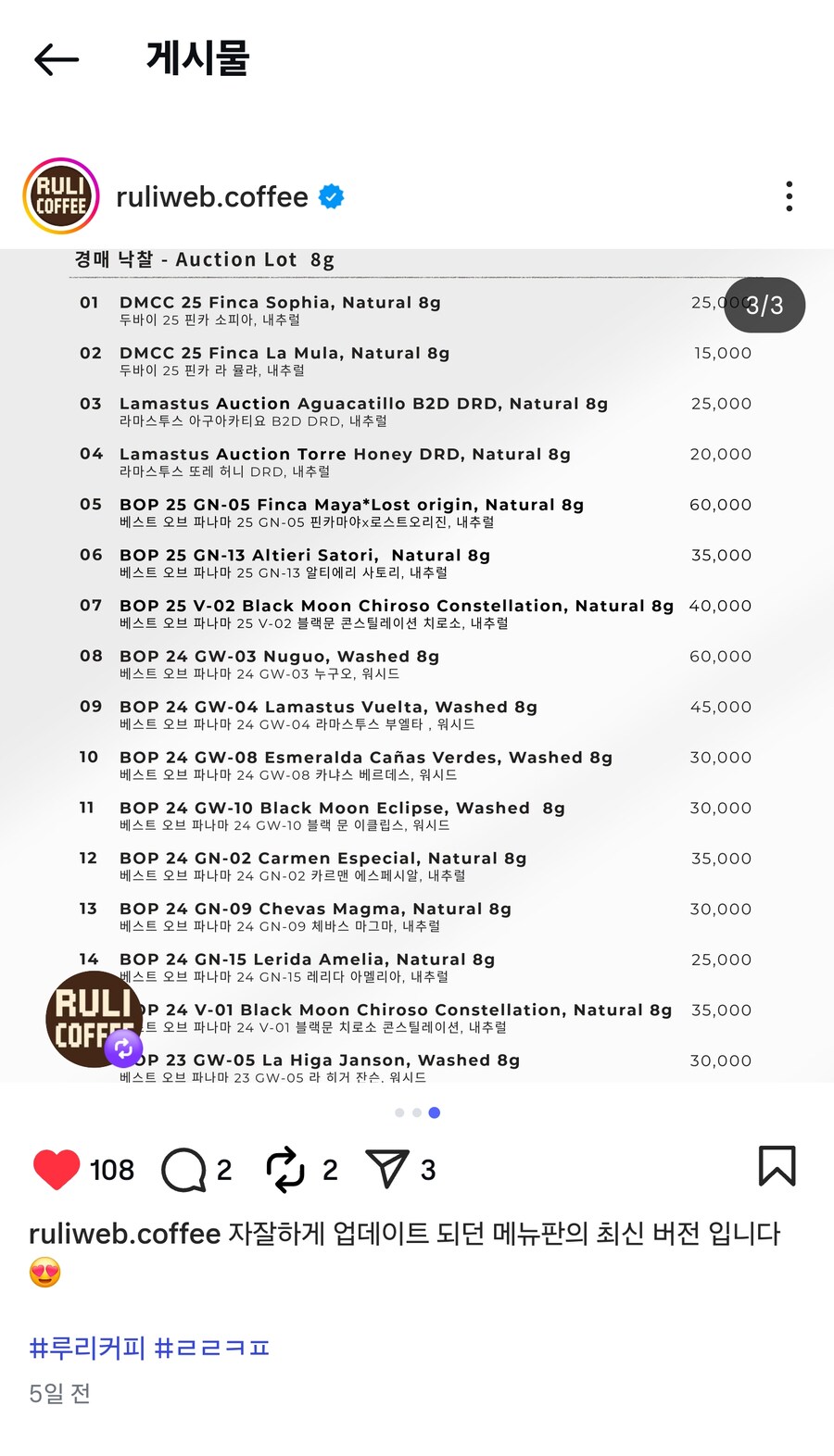Open the #루리커피 hashtag
This screenshot has height=1456, width=834.
click(x=87, y=1347)
